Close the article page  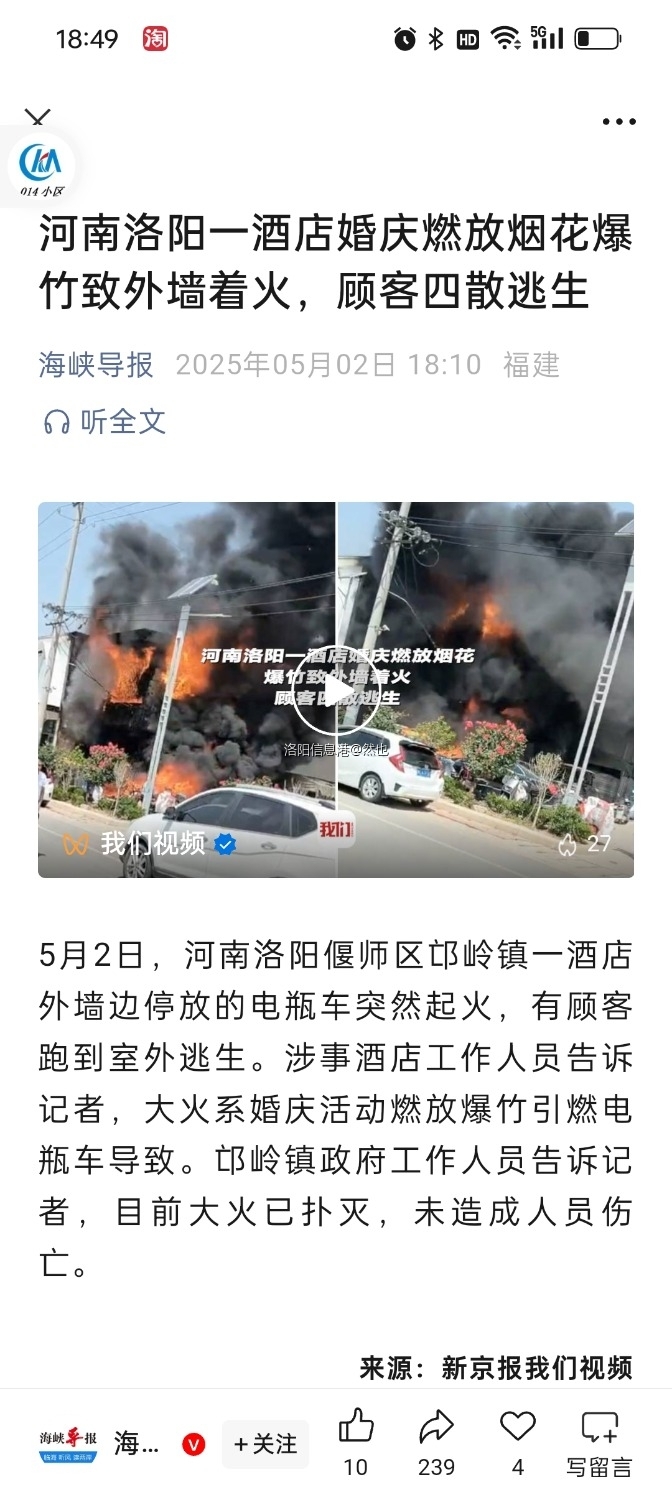click(x=37, y=119)
